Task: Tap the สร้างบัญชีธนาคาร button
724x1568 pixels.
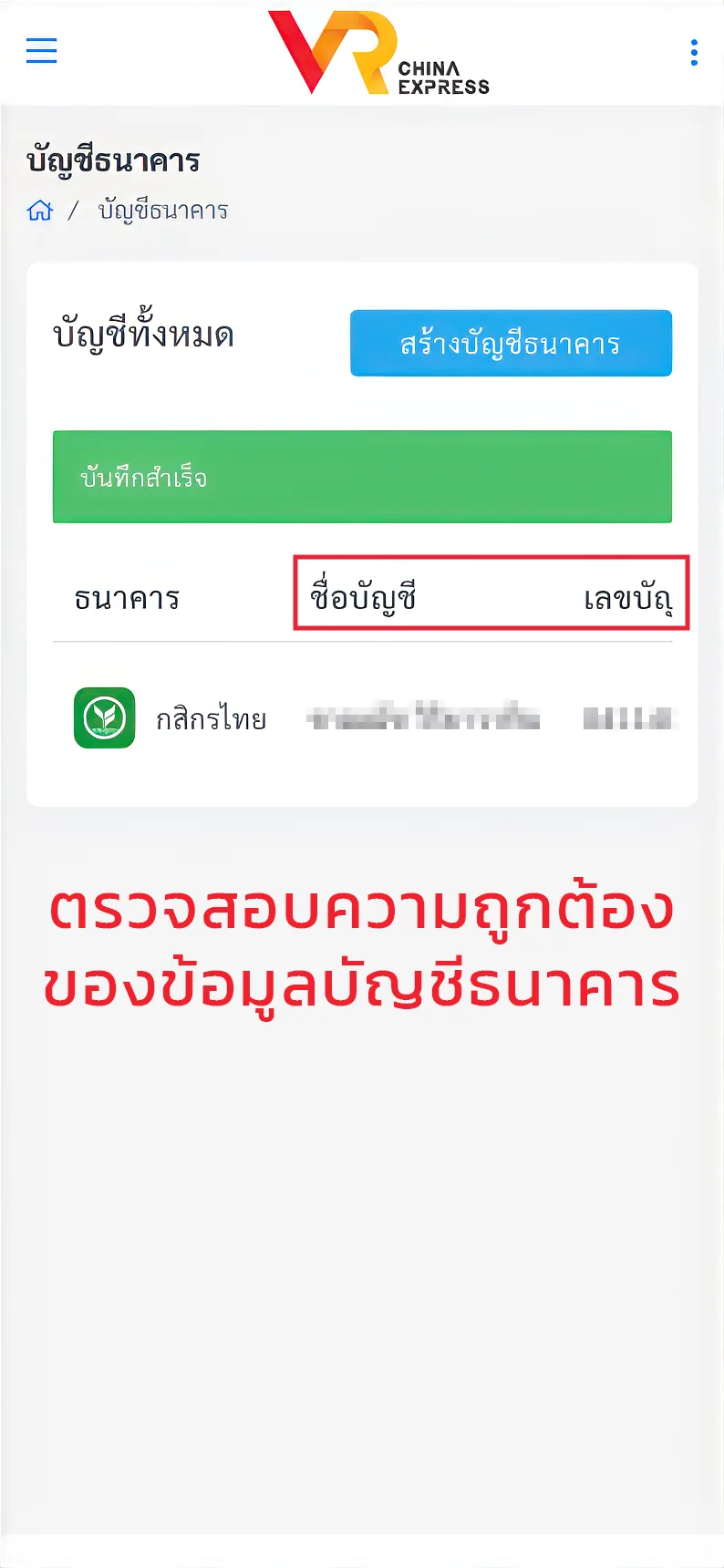Action: [511, 344]
